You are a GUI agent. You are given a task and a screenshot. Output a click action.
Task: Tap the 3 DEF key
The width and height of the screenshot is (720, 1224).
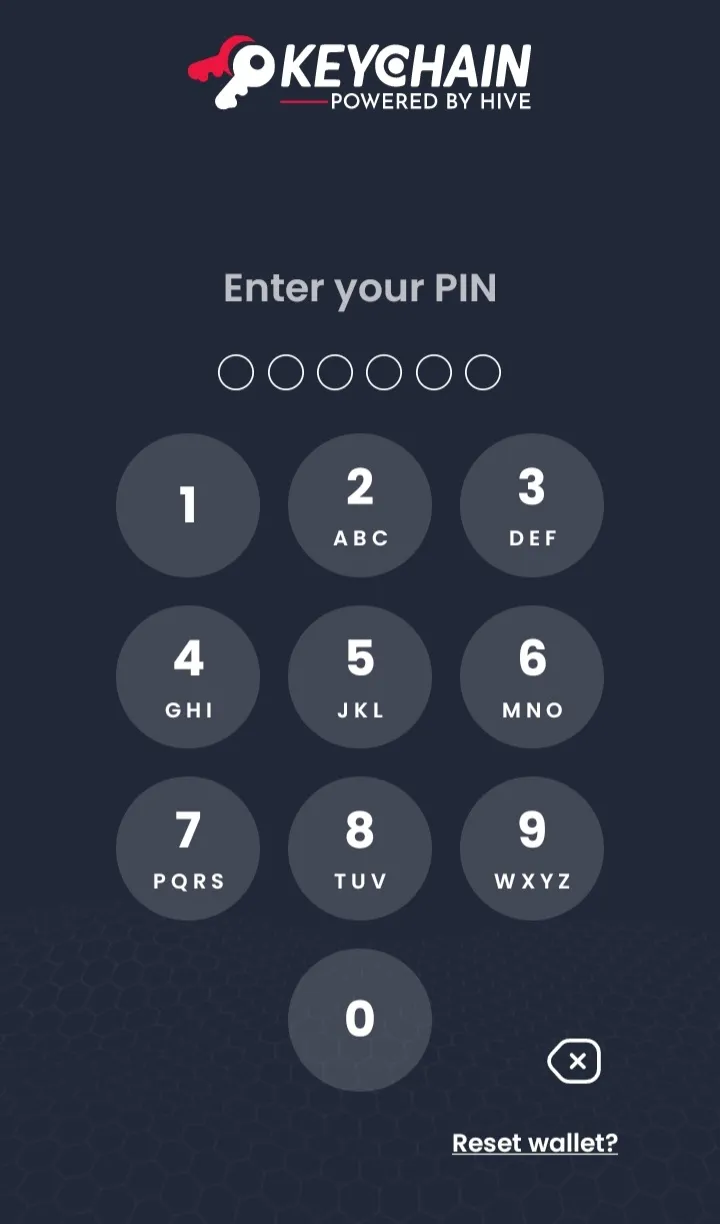point(532,505)
